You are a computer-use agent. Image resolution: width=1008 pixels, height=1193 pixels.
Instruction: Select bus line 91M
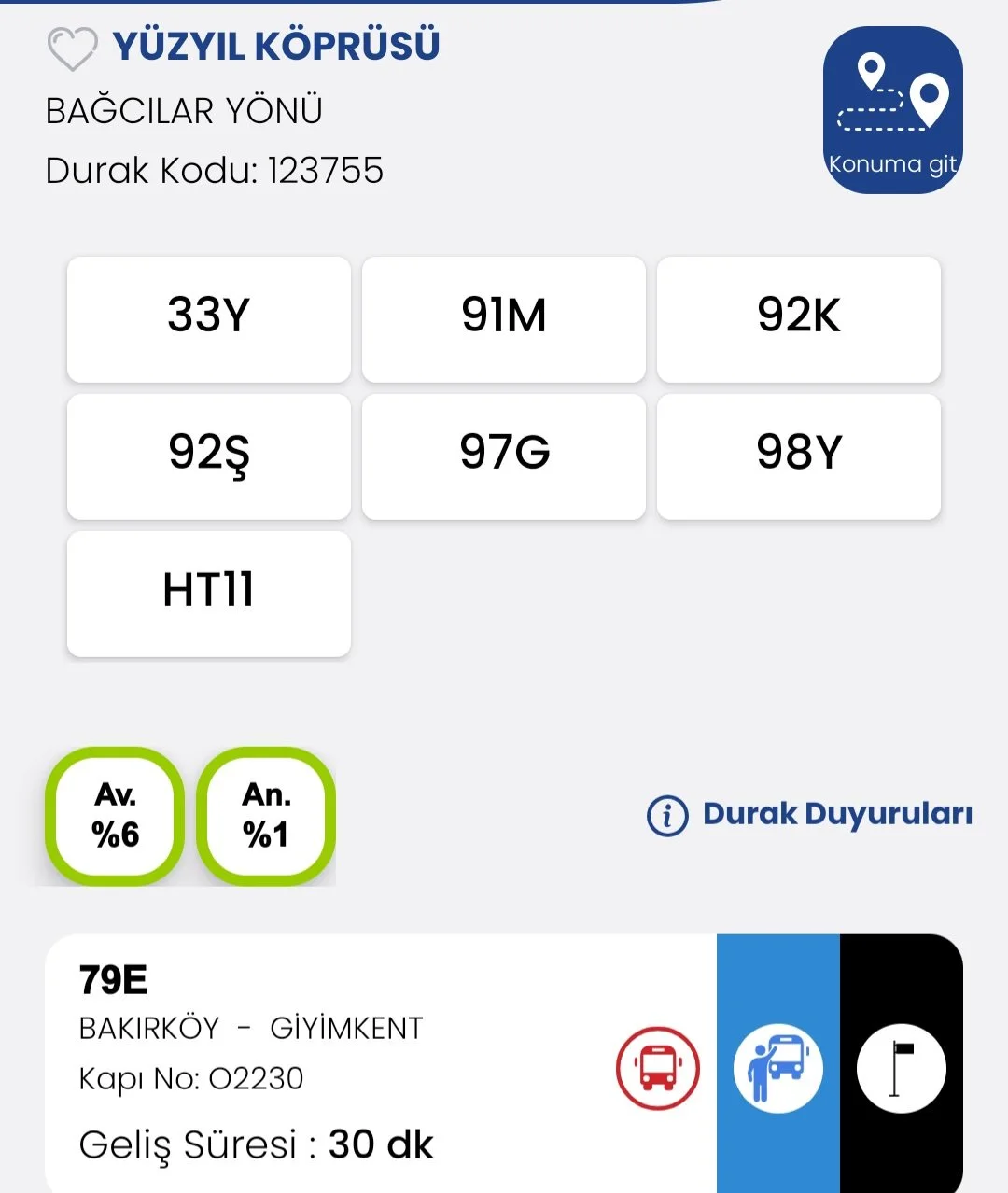pyautogui.click(x=504, y=319)
